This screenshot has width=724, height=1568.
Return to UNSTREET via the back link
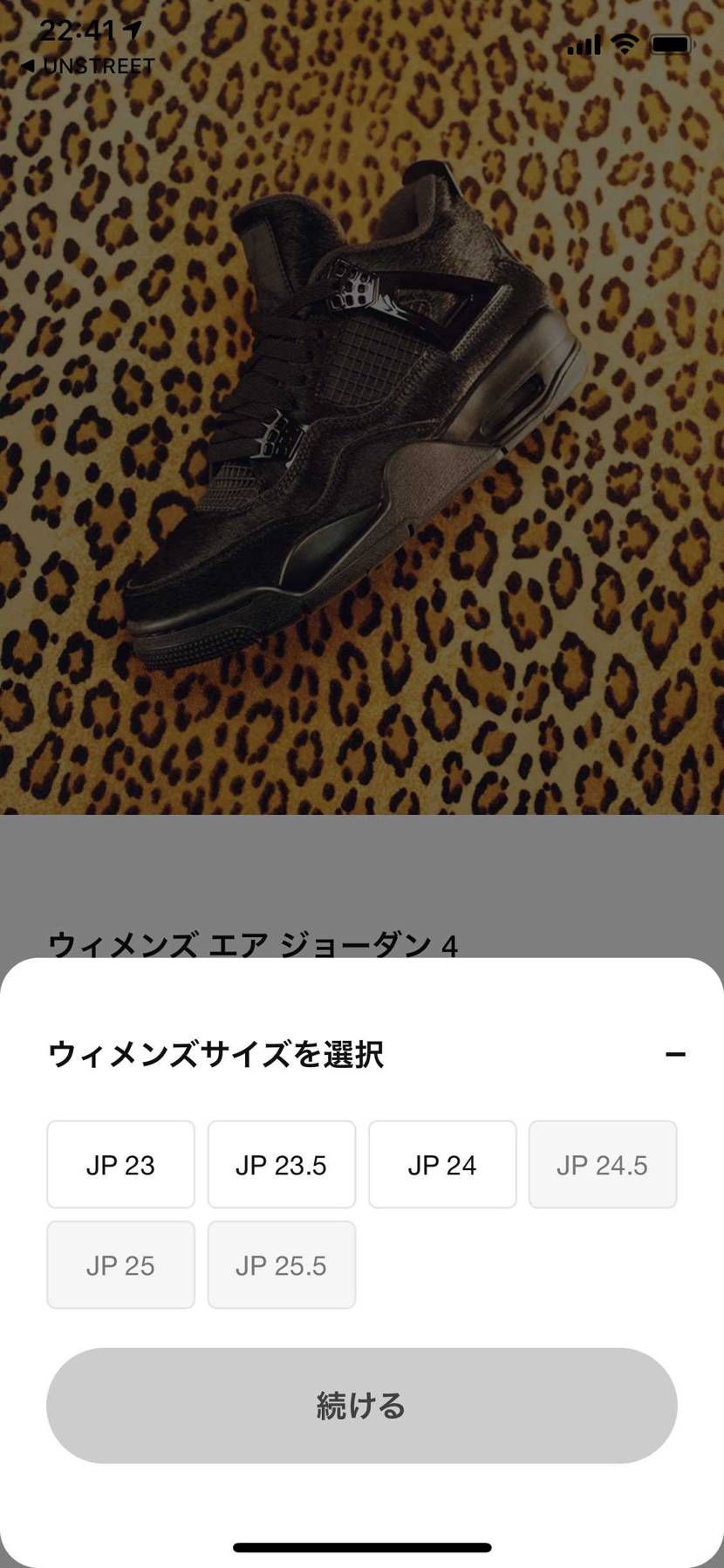tap(87, 65)
